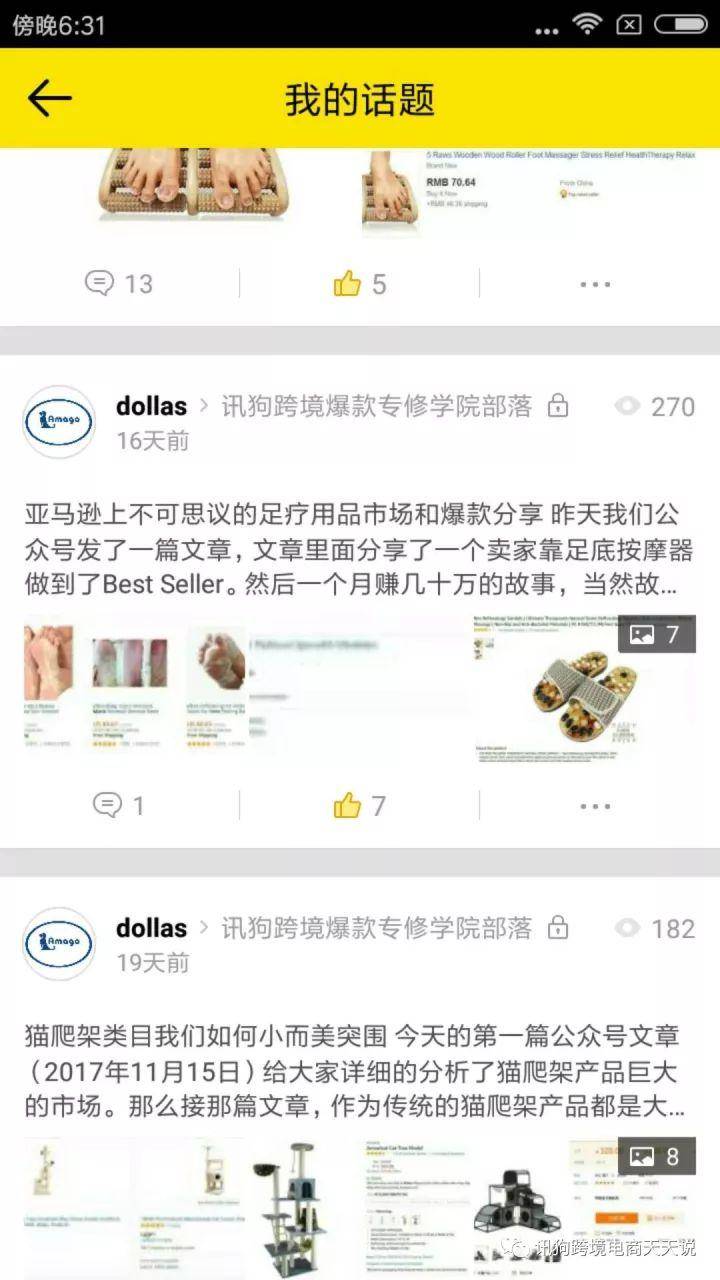The height and width of the screenshot is (1280, 720).
Task: View the 7-image gallery of the foot care post
Action: tap(656, 634)
